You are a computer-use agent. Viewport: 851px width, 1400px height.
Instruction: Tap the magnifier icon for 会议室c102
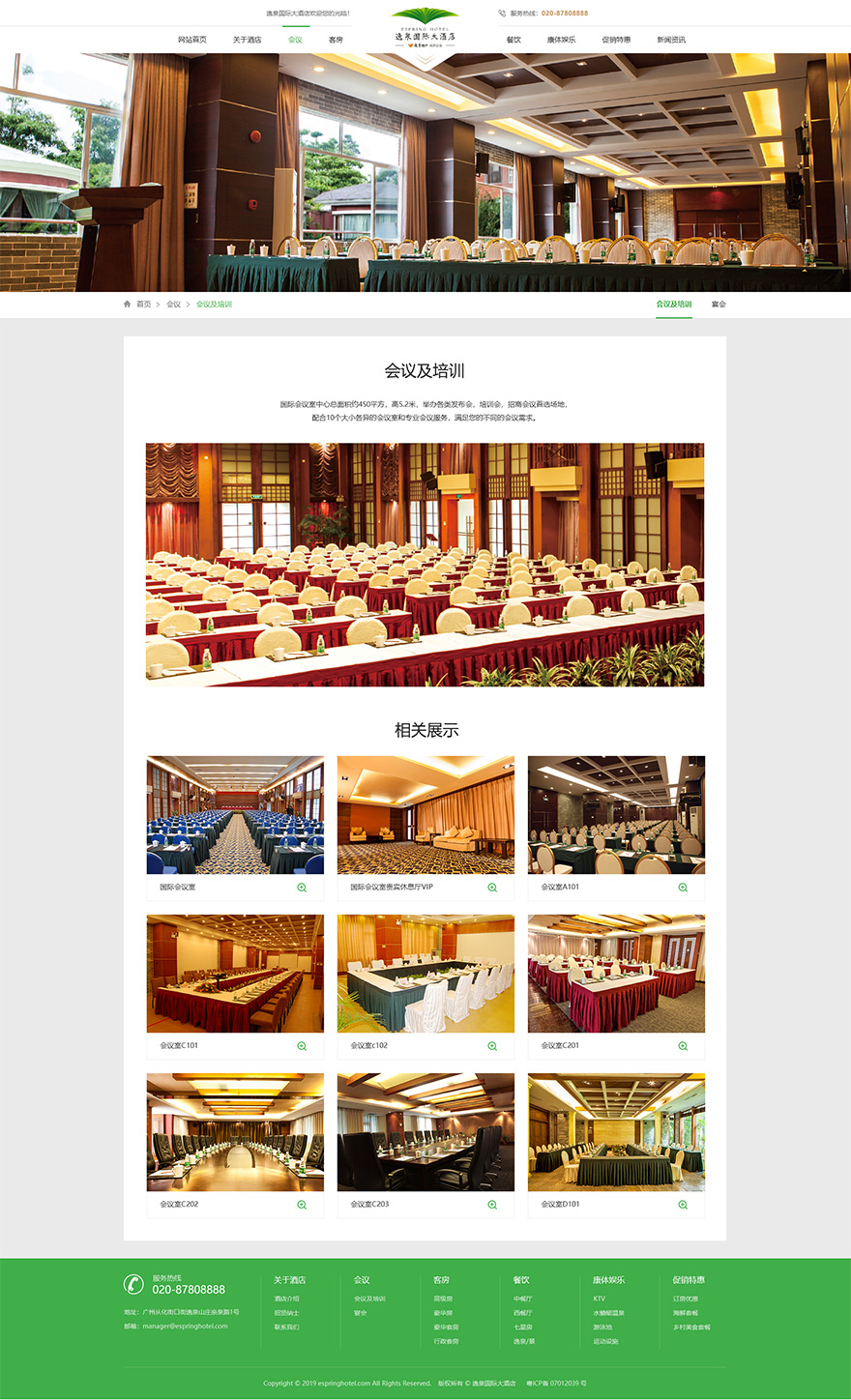click(x=492, y=1046)
